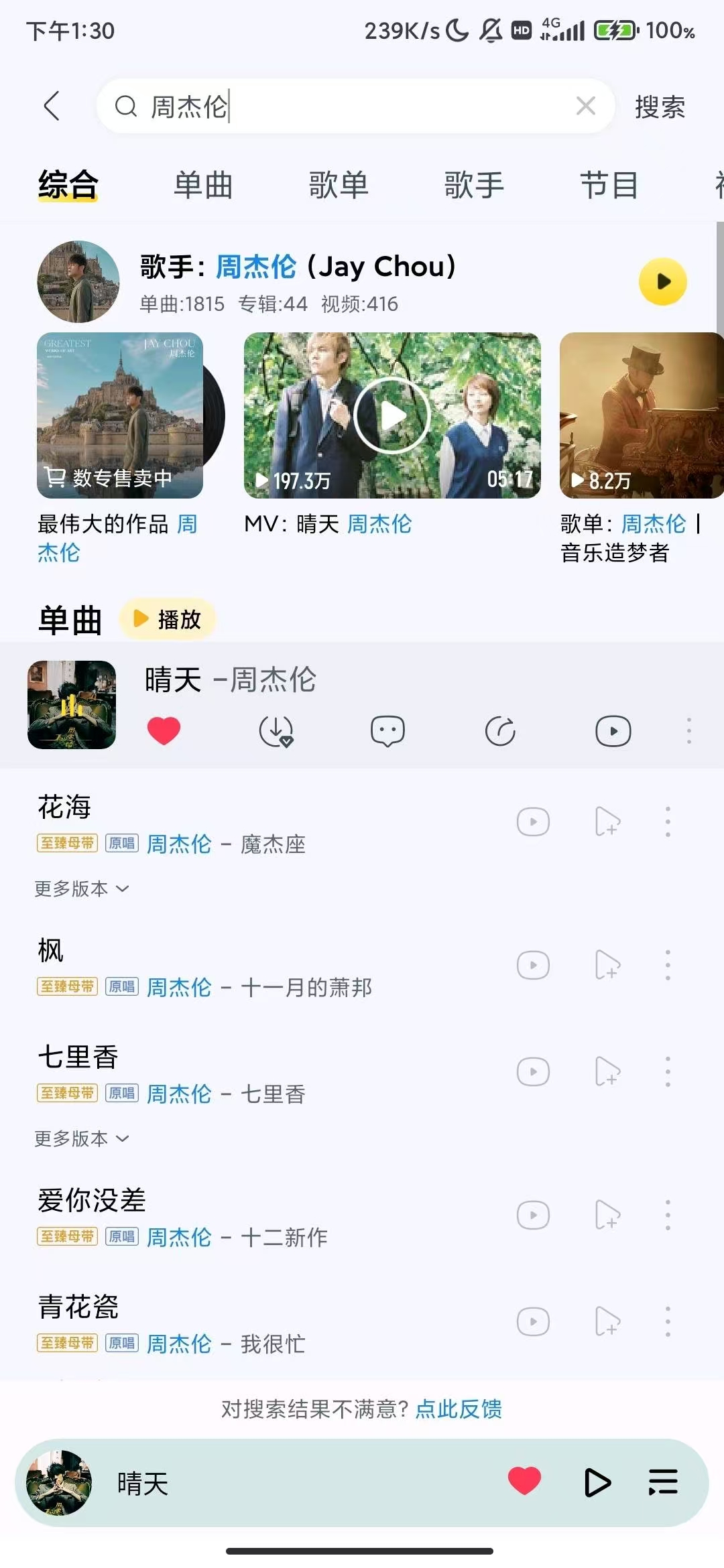Favorite the song 晴天 with the heart icon
The width and height of the screenshot is (724, 1568).
[x=163, y=732]
